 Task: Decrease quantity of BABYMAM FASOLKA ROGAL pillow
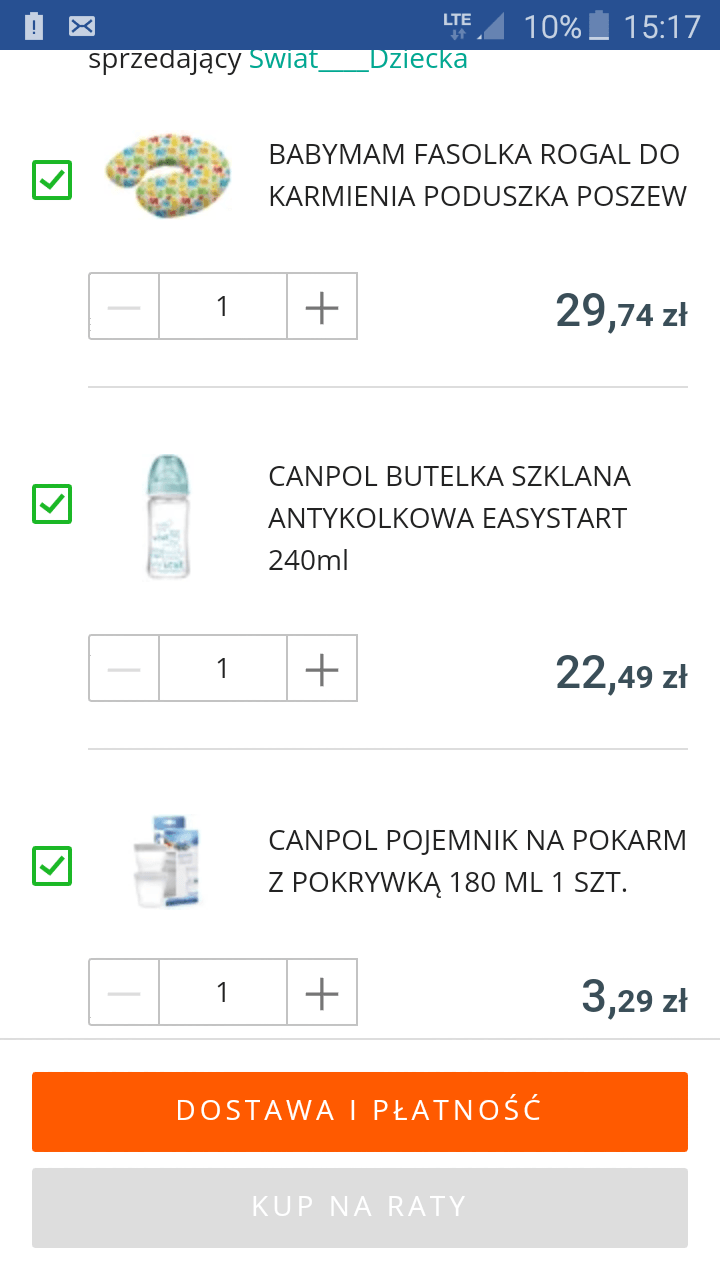click(x=124, y=306)
